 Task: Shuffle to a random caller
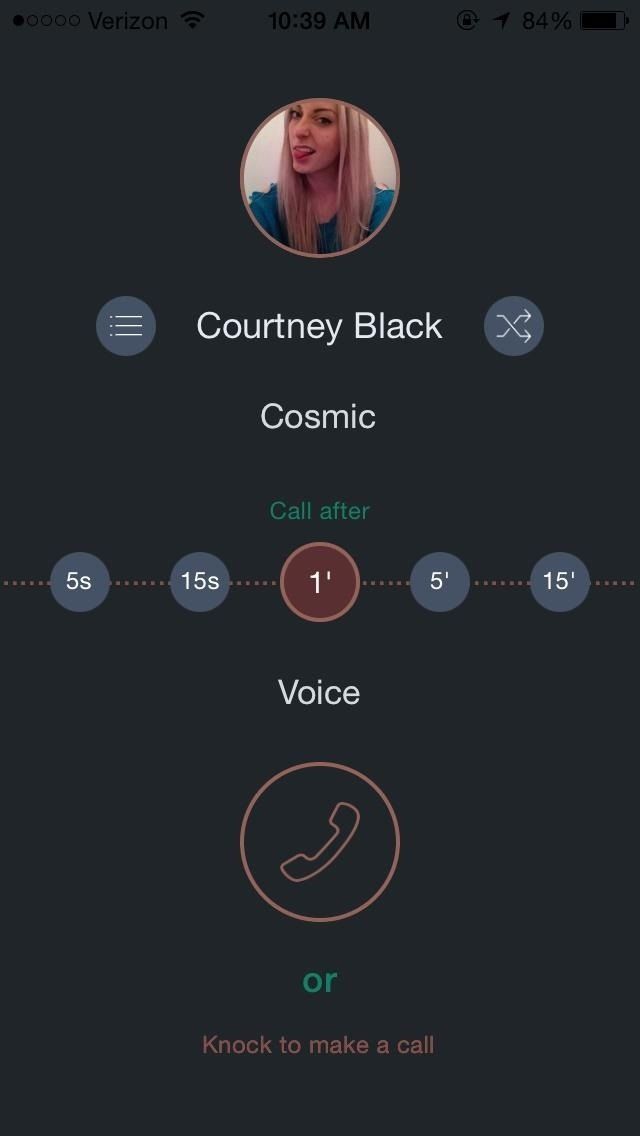pos(514,326)
